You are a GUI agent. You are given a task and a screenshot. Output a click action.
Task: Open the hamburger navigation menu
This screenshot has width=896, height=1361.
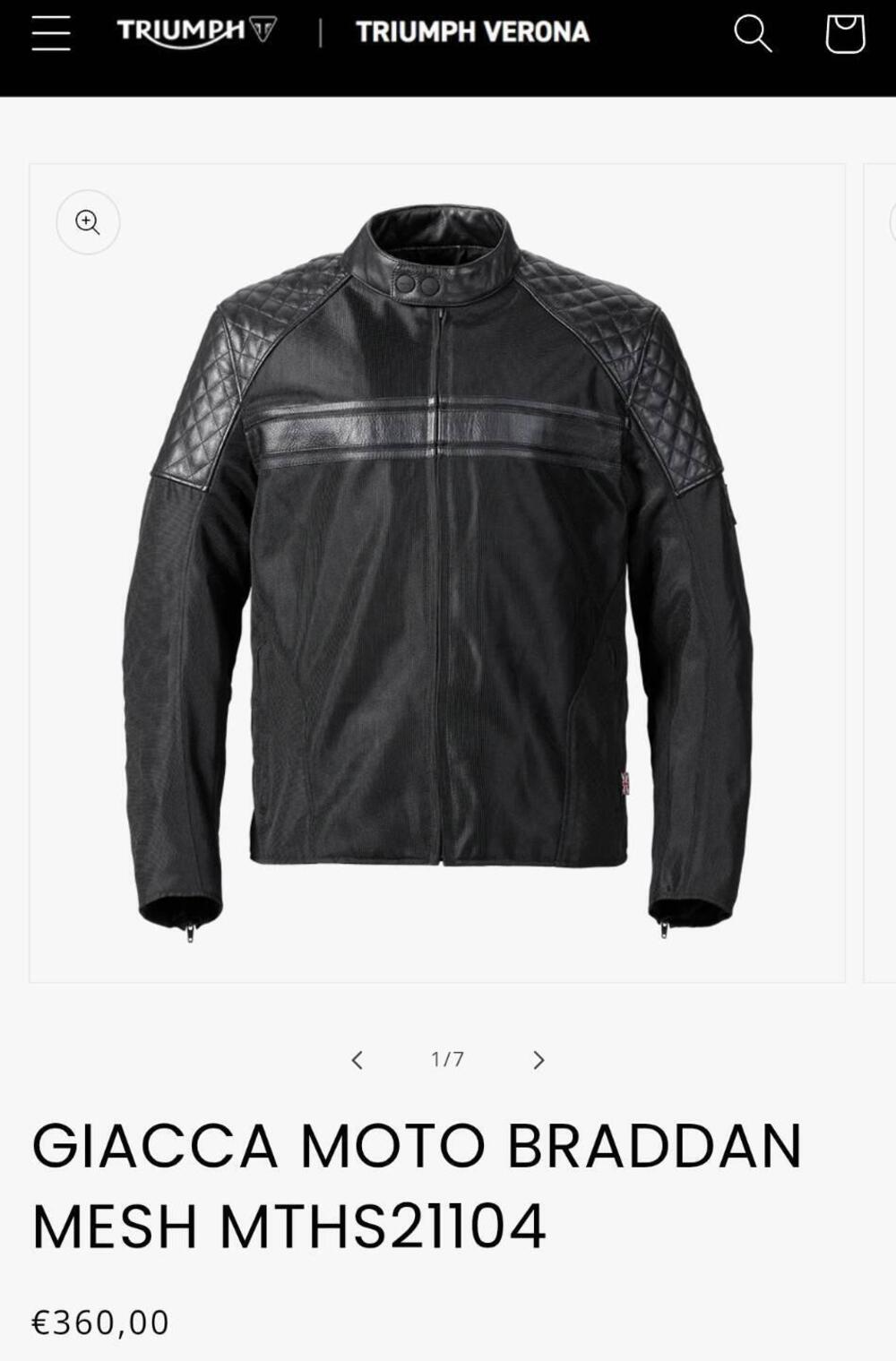pos(51,32)
